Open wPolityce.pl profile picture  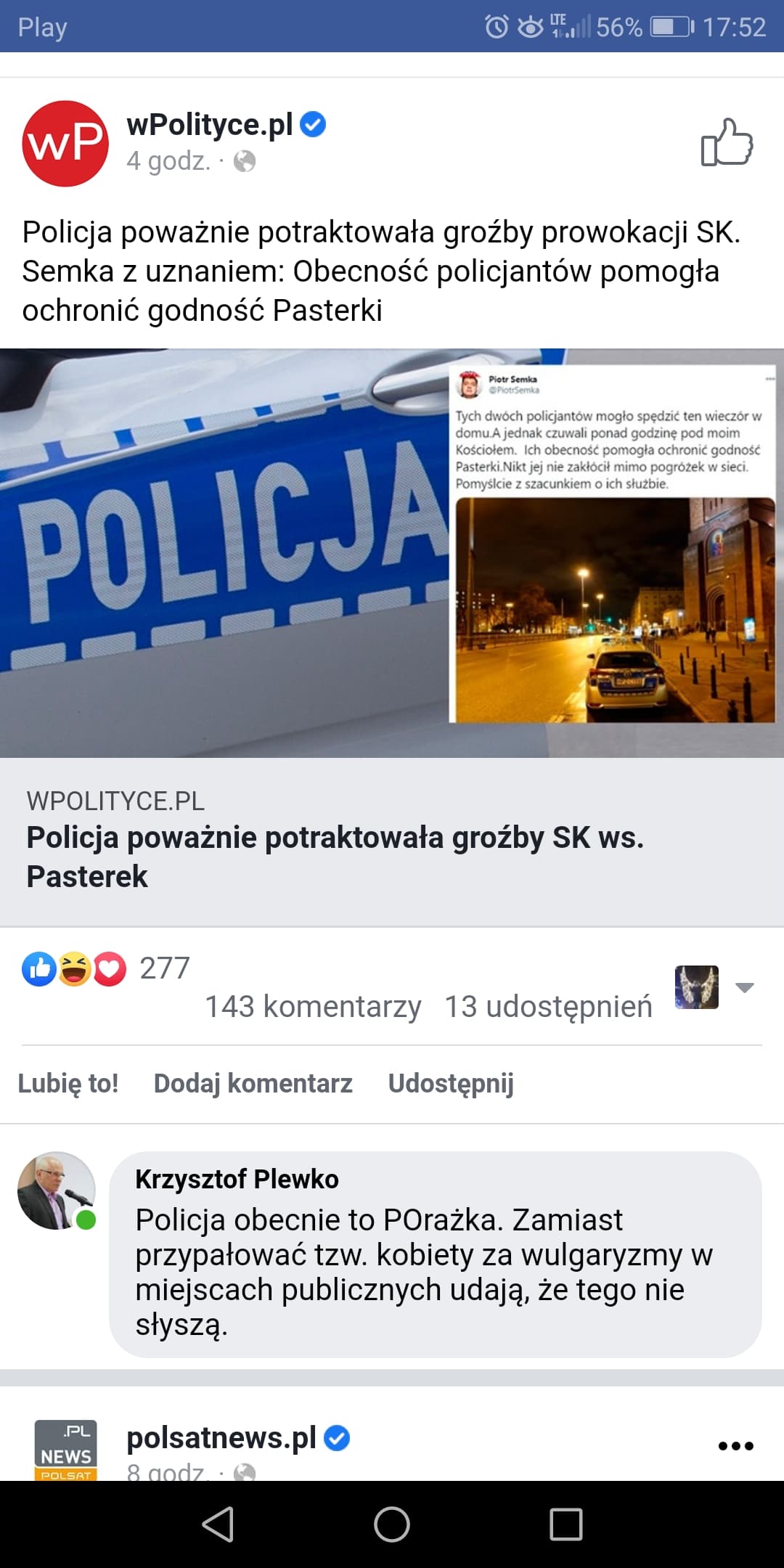click(65, 144)
